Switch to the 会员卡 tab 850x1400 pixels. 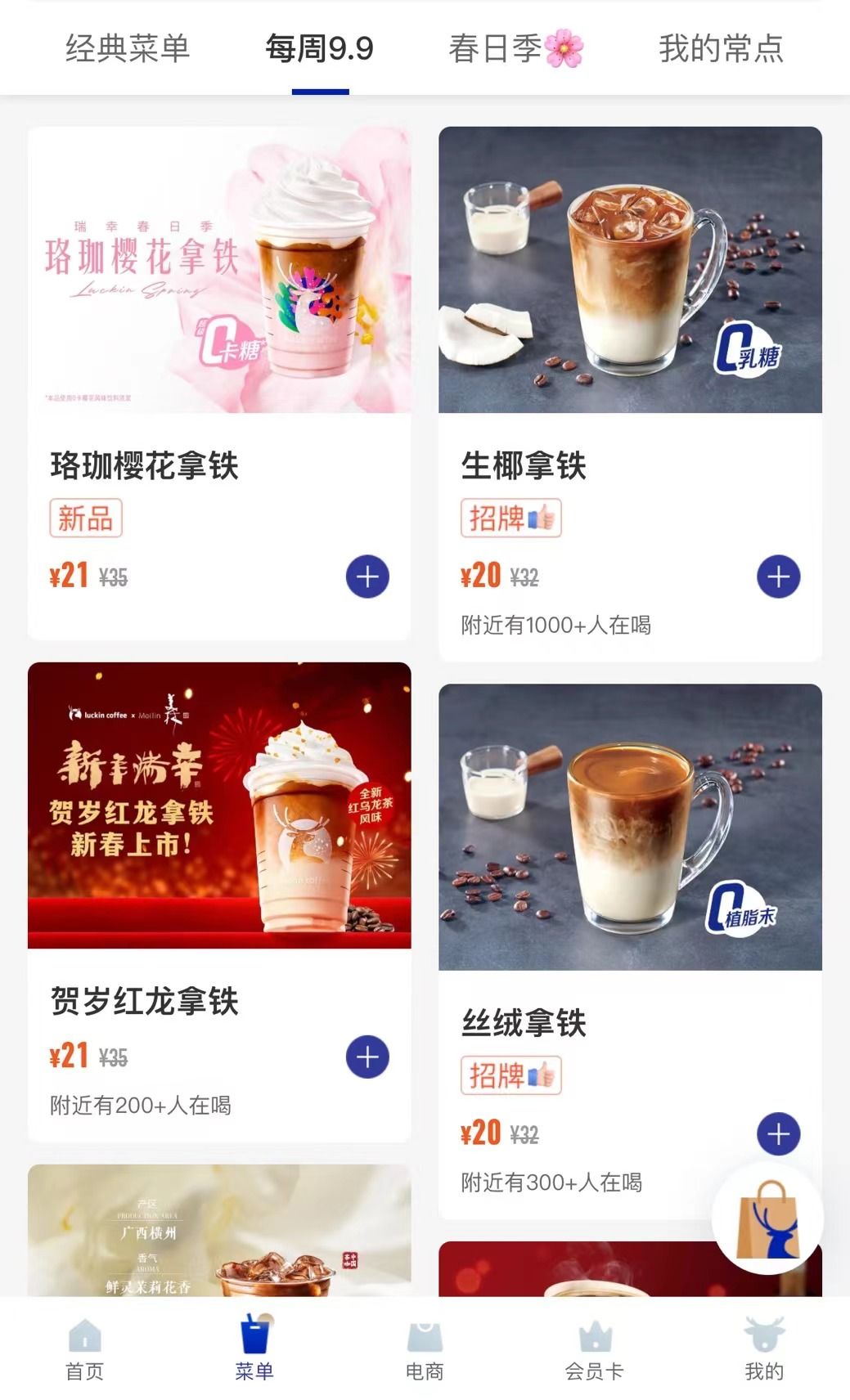595,1349
